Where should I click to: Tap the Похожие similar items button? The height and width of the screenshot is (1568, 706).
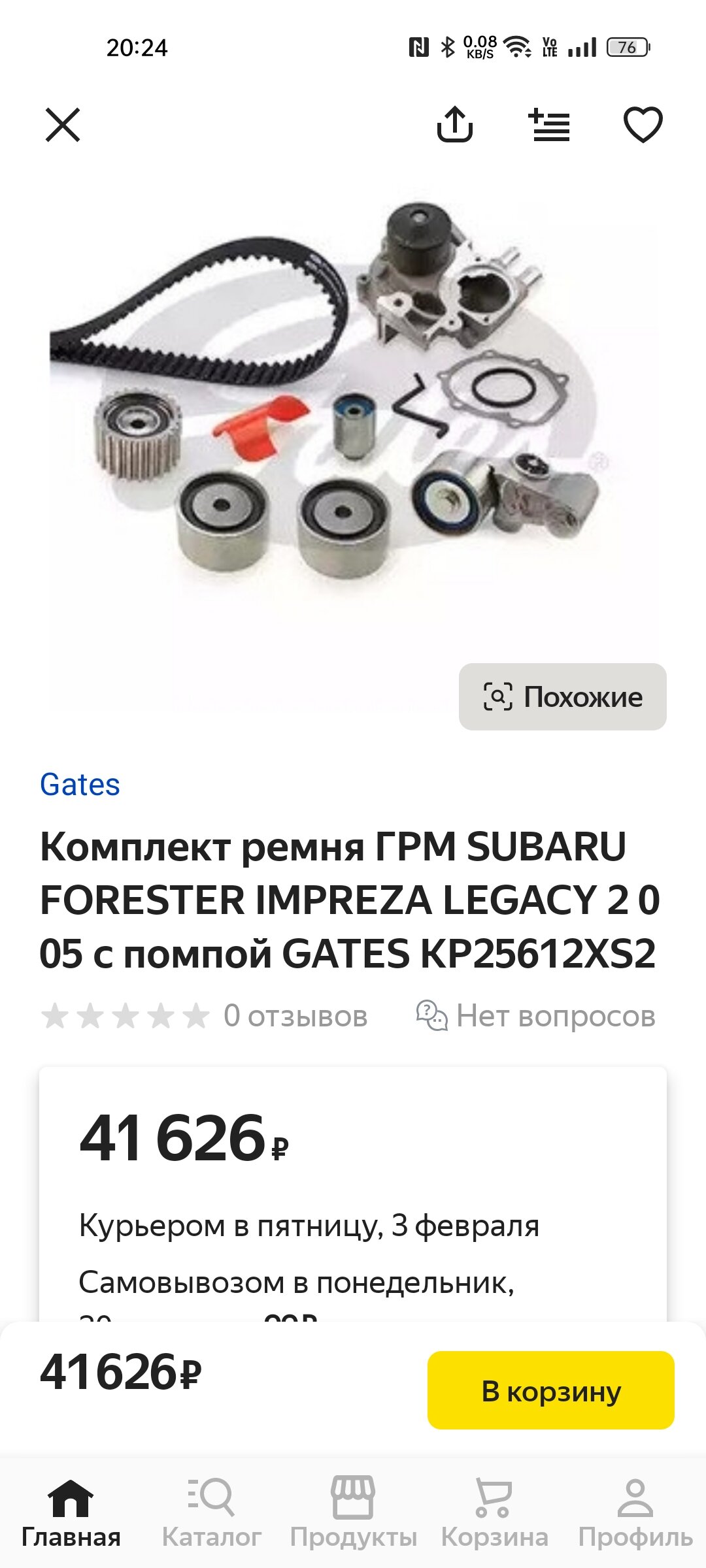point(563,696)
